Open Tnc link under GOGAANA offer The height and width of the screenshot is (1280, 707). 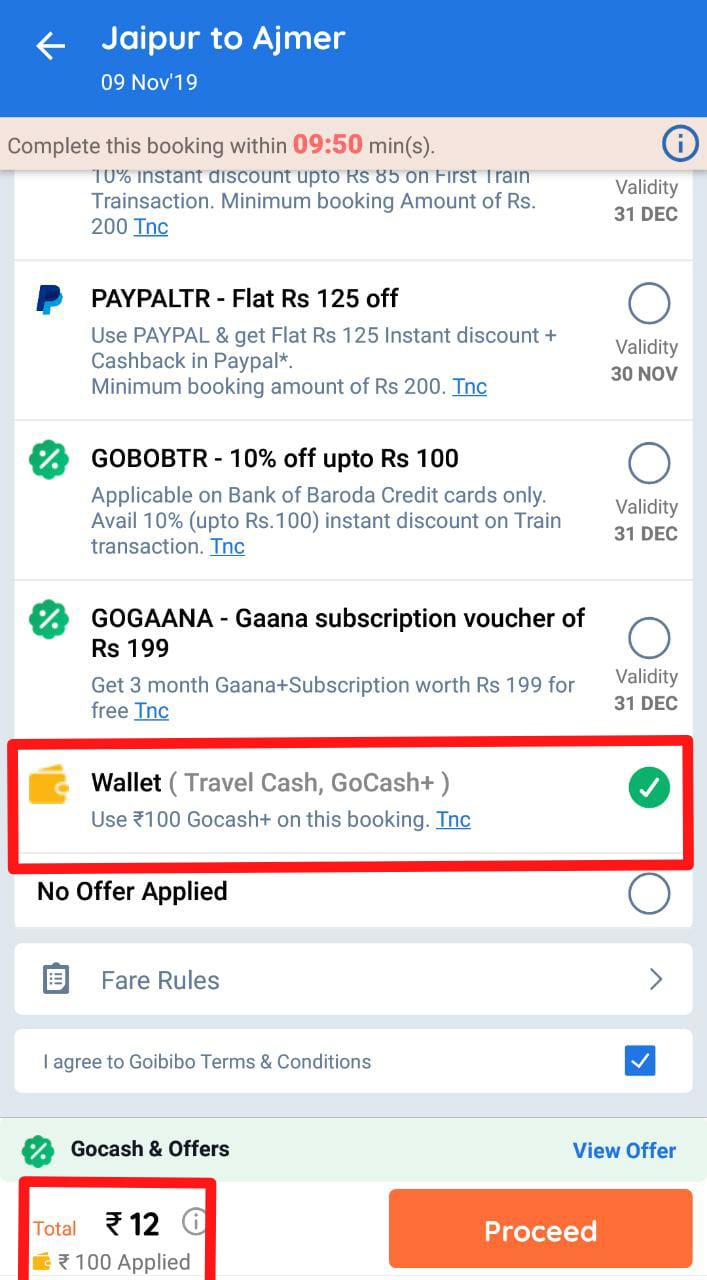[x=152, y=710]
